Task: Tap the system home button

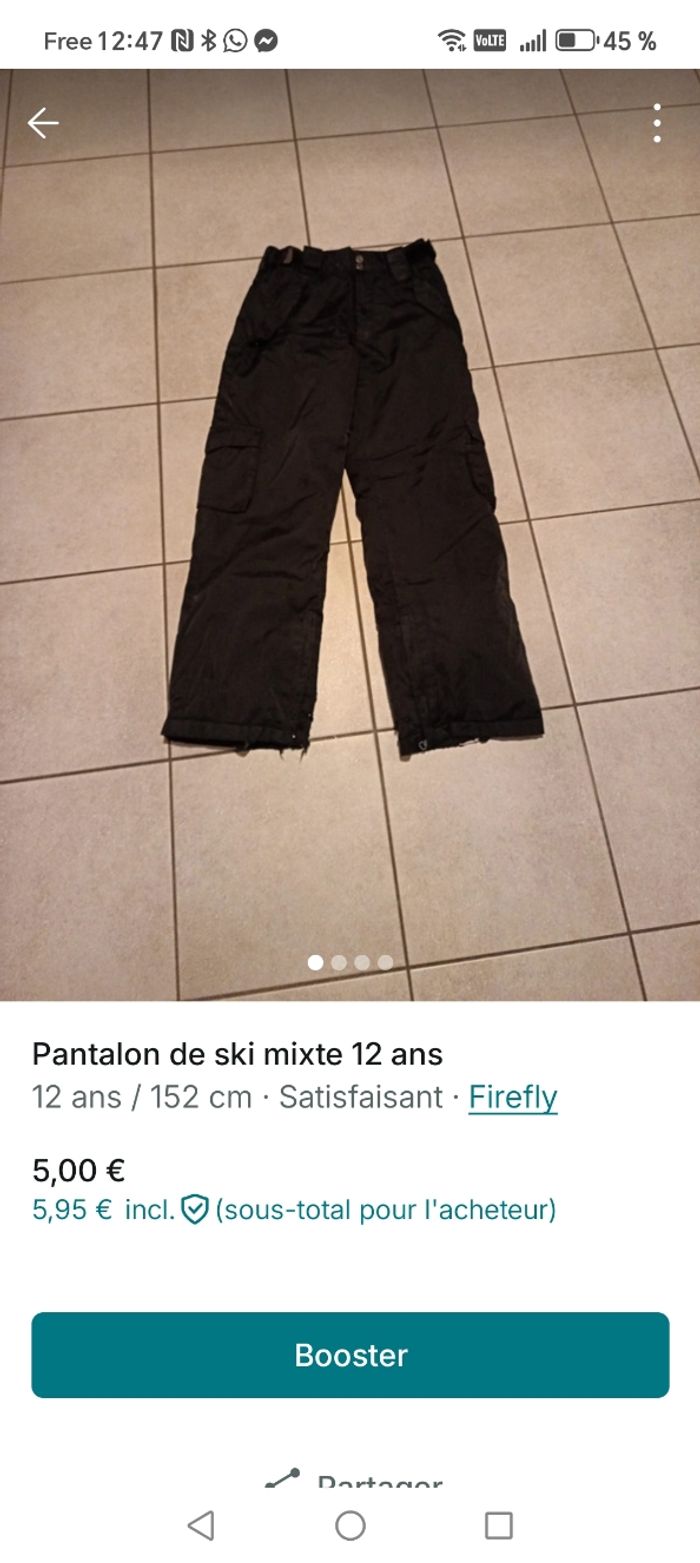Action: pyautogui.click(x=350, y=1525)
